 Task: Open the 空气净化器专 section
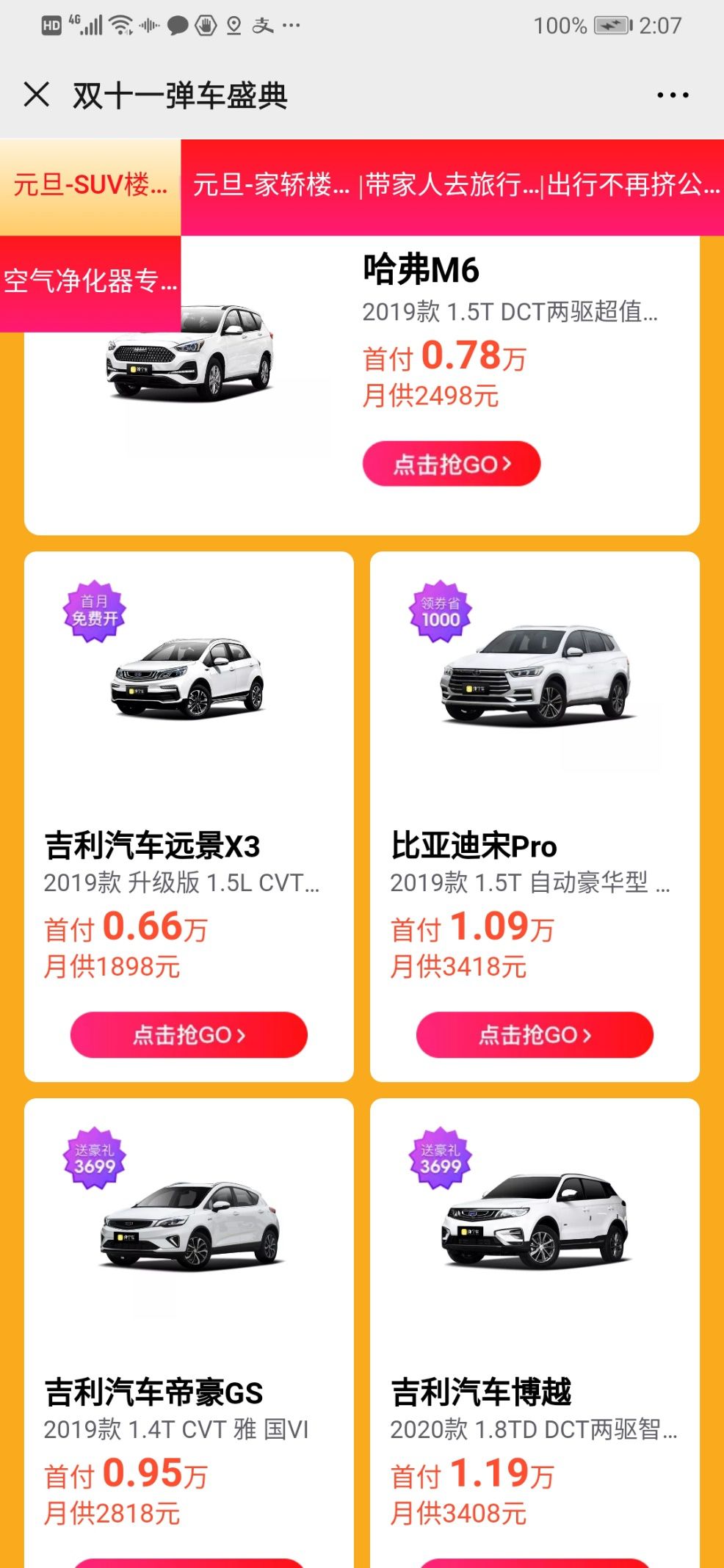pyautogui.click(x=88, y=280)
